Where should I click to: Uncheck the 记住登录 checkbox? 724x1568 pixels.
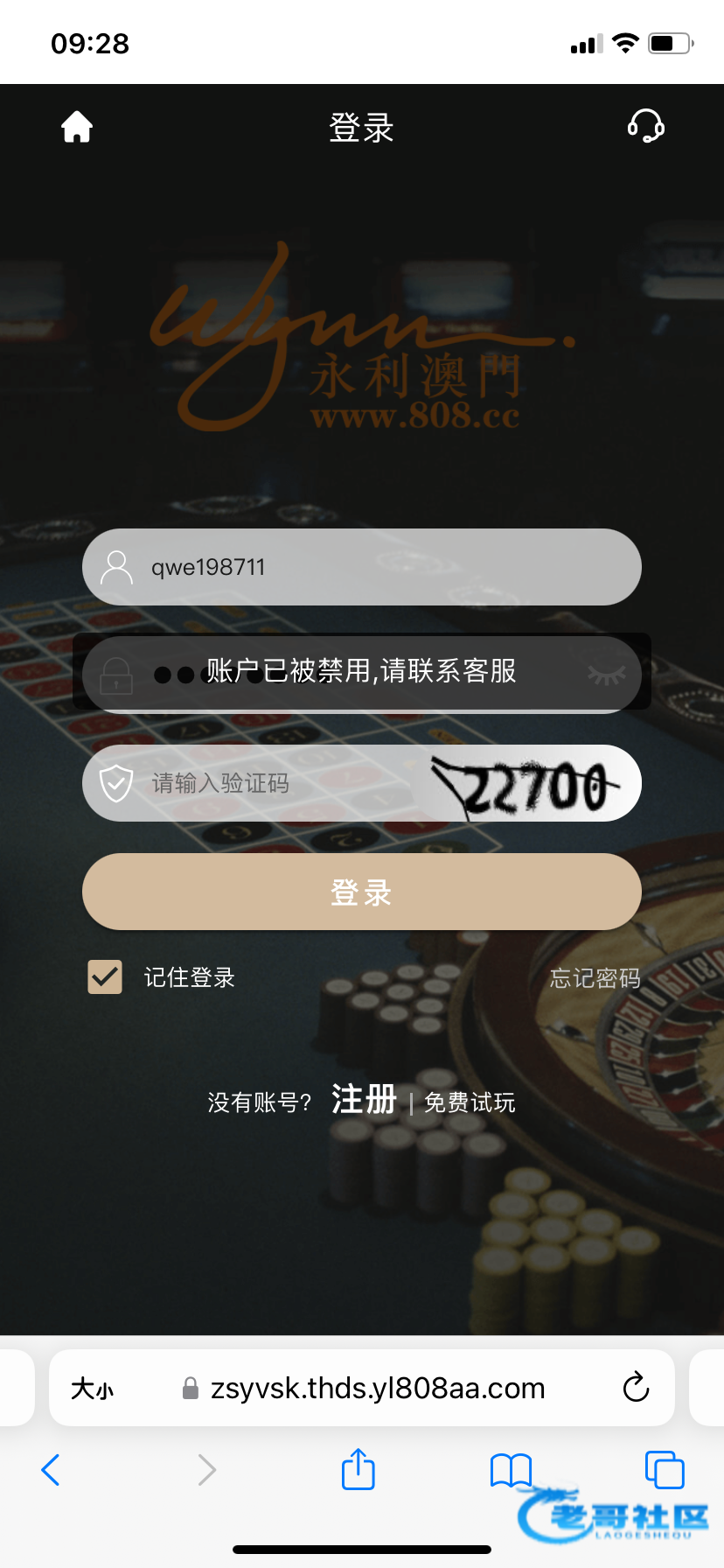(105, 977)
